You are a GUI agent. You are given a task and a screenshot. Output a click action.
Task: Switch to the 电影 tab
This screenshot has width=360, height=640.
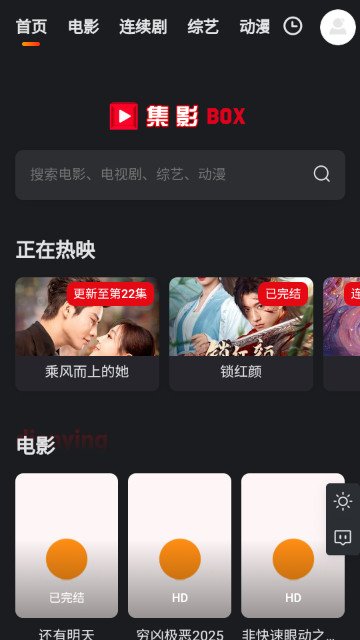[83, 27]
